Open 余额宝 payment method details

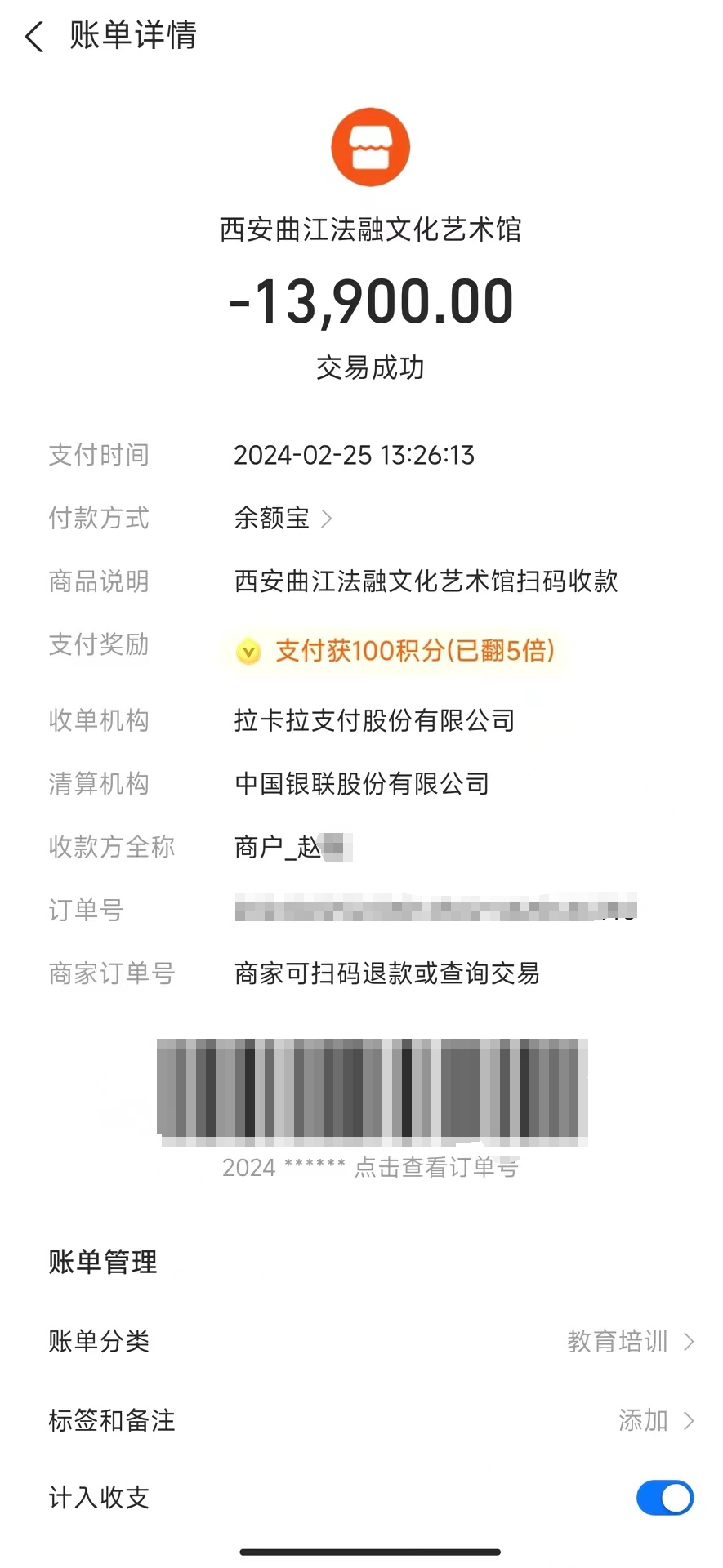pos(283,518)
